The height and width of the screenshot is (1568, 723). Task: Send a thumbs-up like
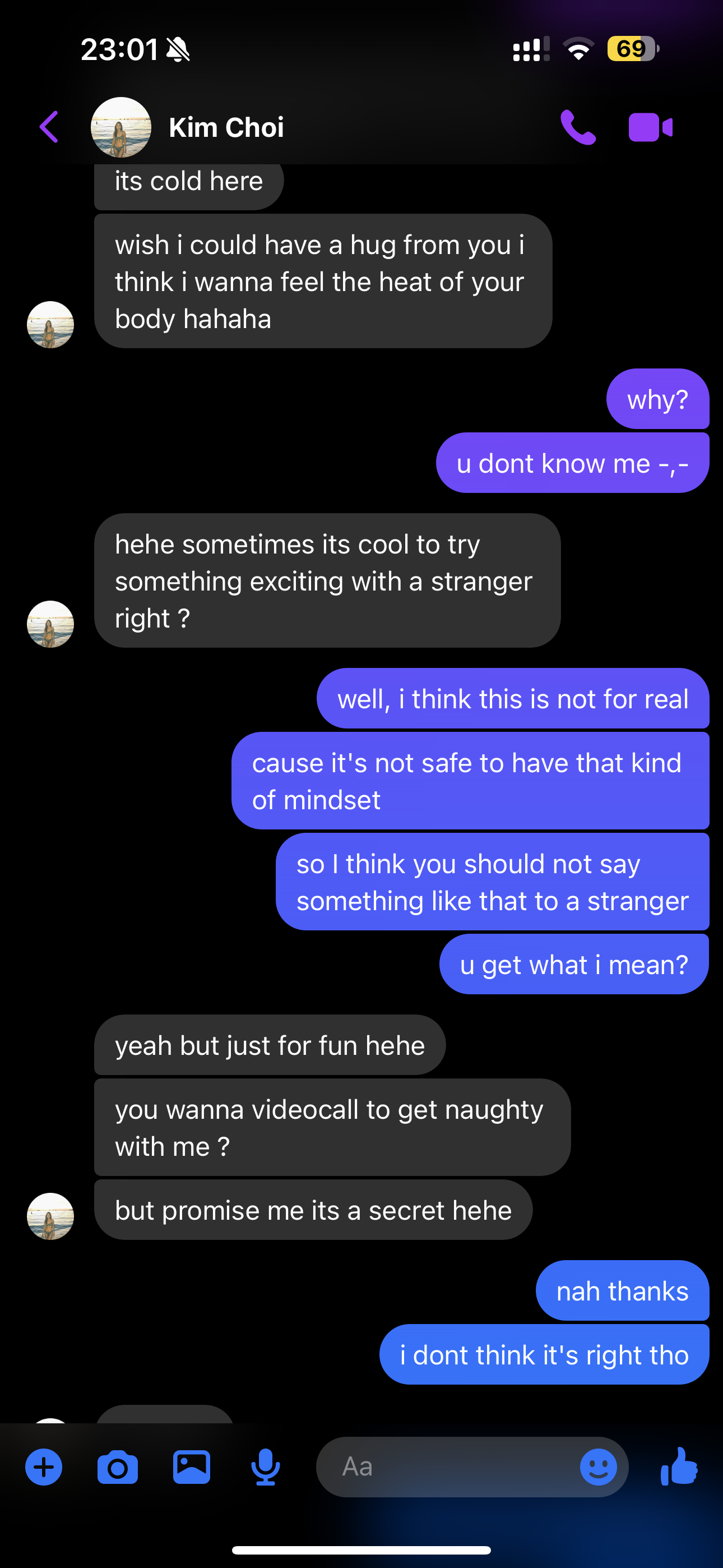[x=679, y=1468]
